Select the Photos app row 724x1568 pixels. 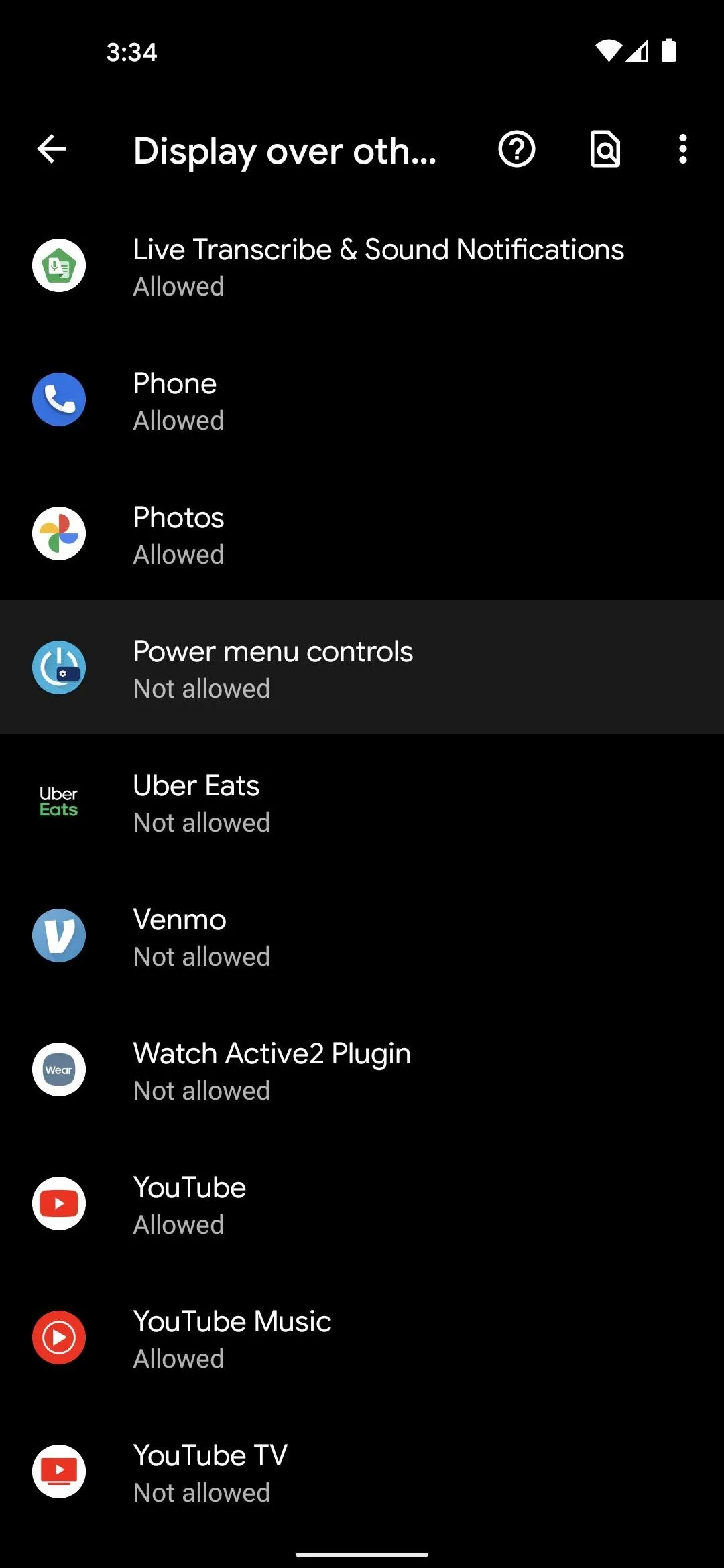(x=362, y=533)
